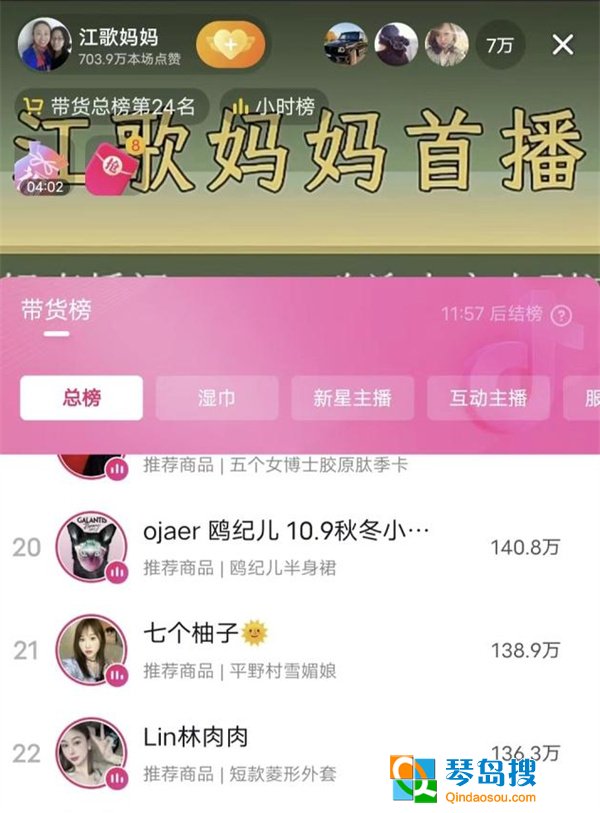Switch to 互动主播 tab
This screenshot has width=600, height=813.
click(x=488, y=398)
